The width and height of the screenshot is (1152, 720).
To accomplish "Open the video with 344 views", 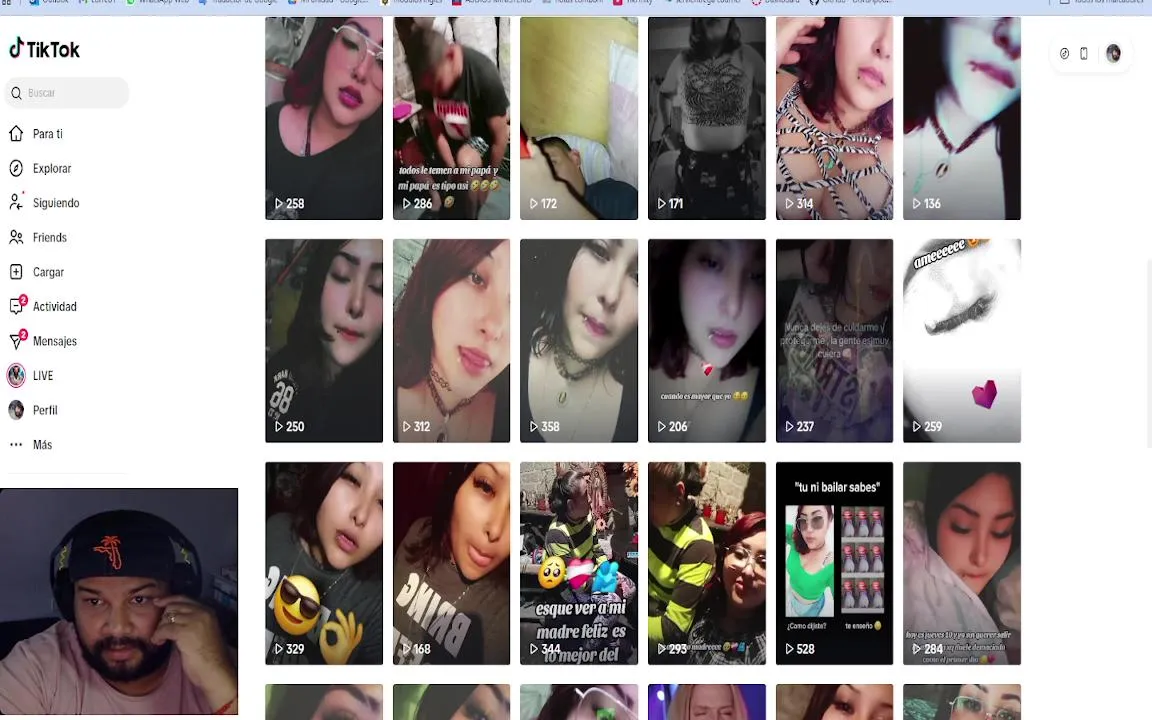I will 578,563.
